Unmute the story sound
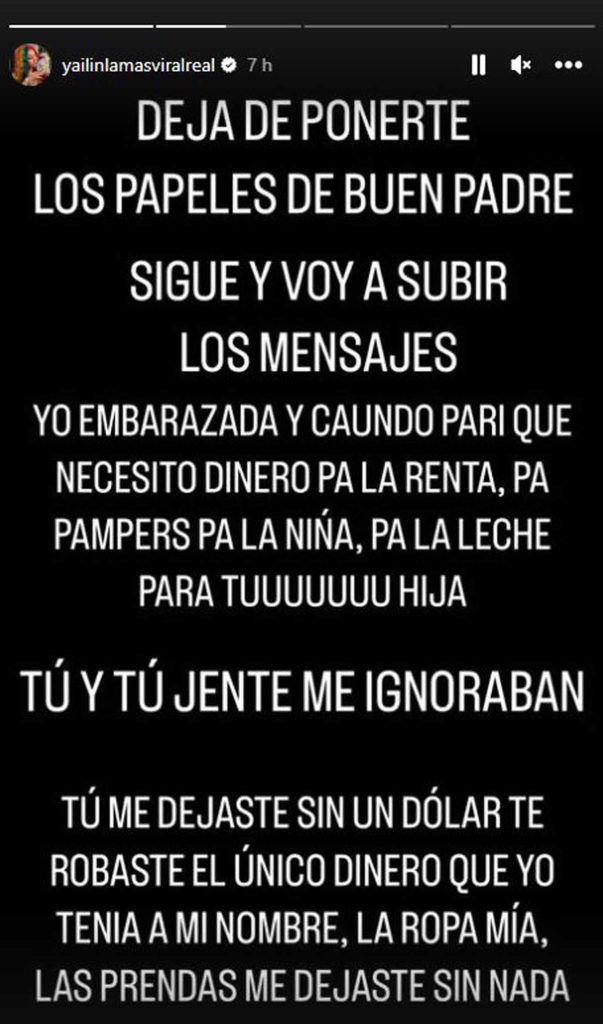Image resolution: width=603 pixels, height=1024 pixels. pyautogui.click(x=520, y=65)
